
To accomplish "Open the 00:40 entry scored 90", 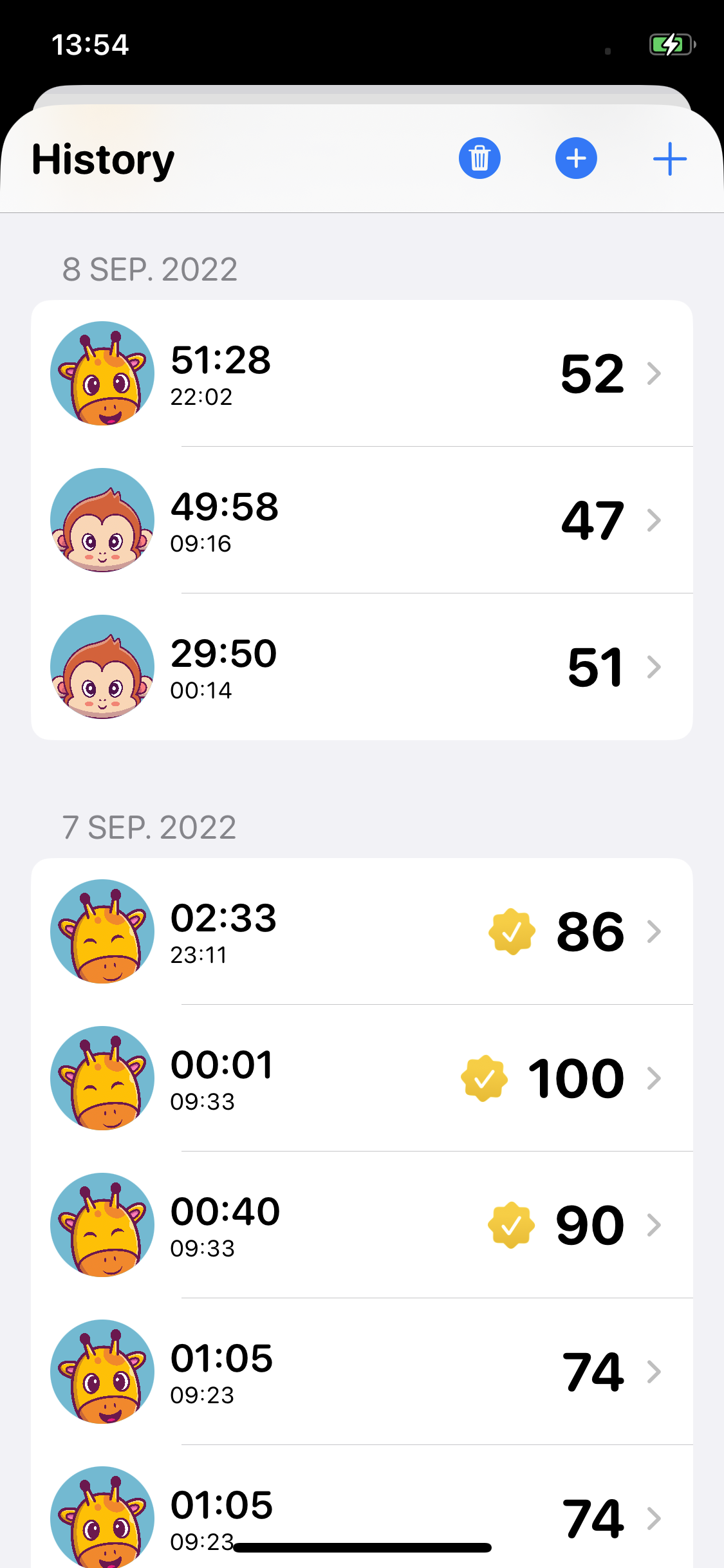I will click(x=362, y=1225).
